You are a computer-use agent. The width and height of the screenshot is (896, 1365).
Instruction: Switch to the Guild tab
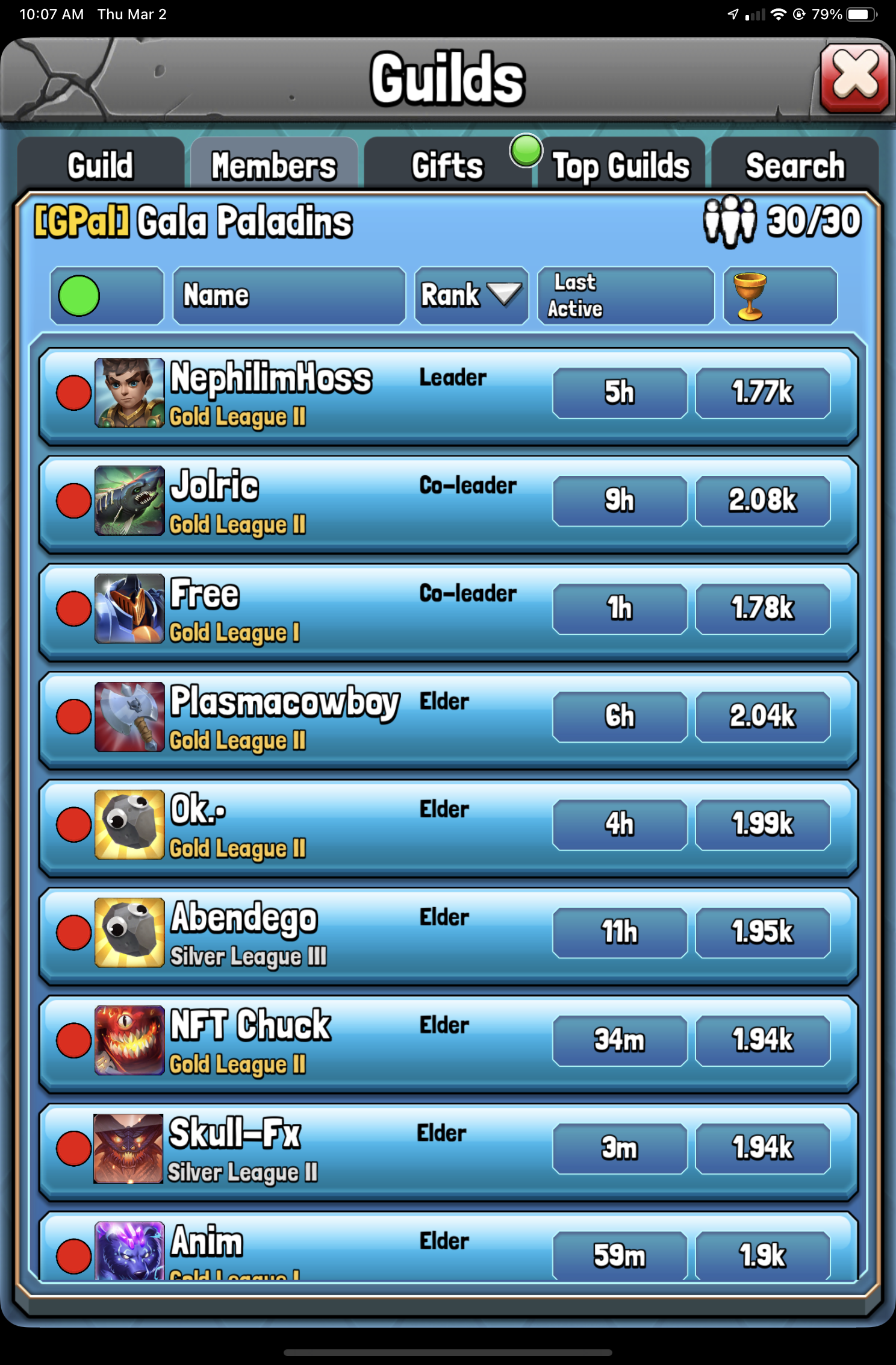[x=101, y=165]
